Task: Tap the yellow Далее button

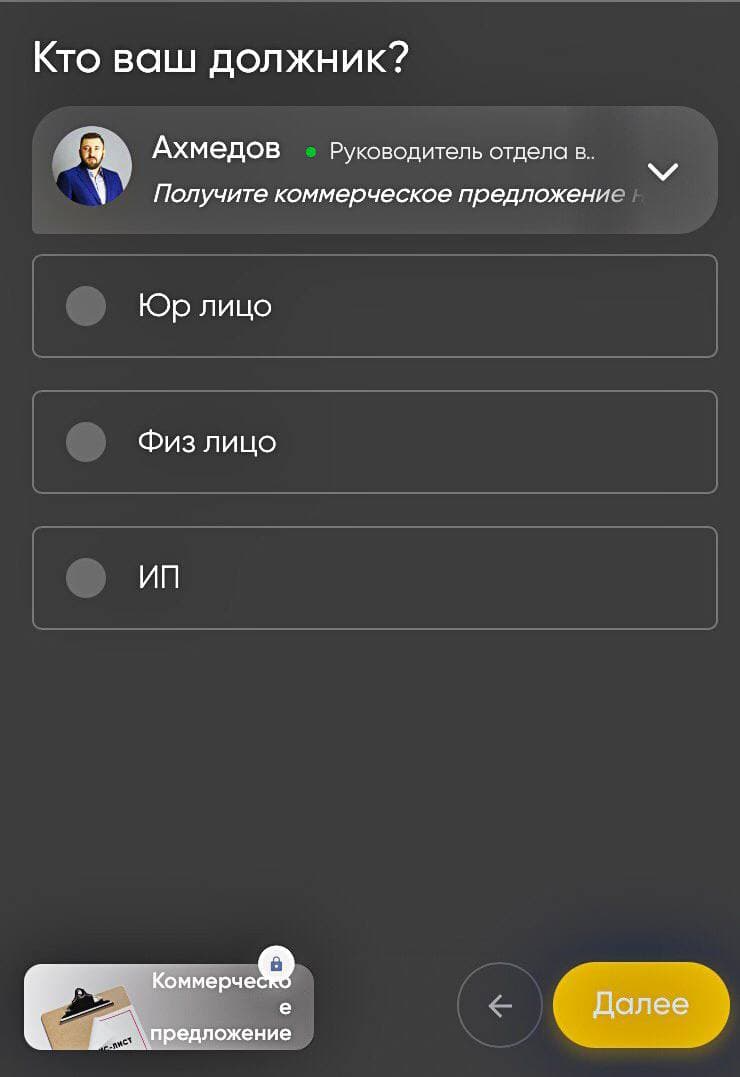Action: pyautogui.click(x=641, y=1005)
